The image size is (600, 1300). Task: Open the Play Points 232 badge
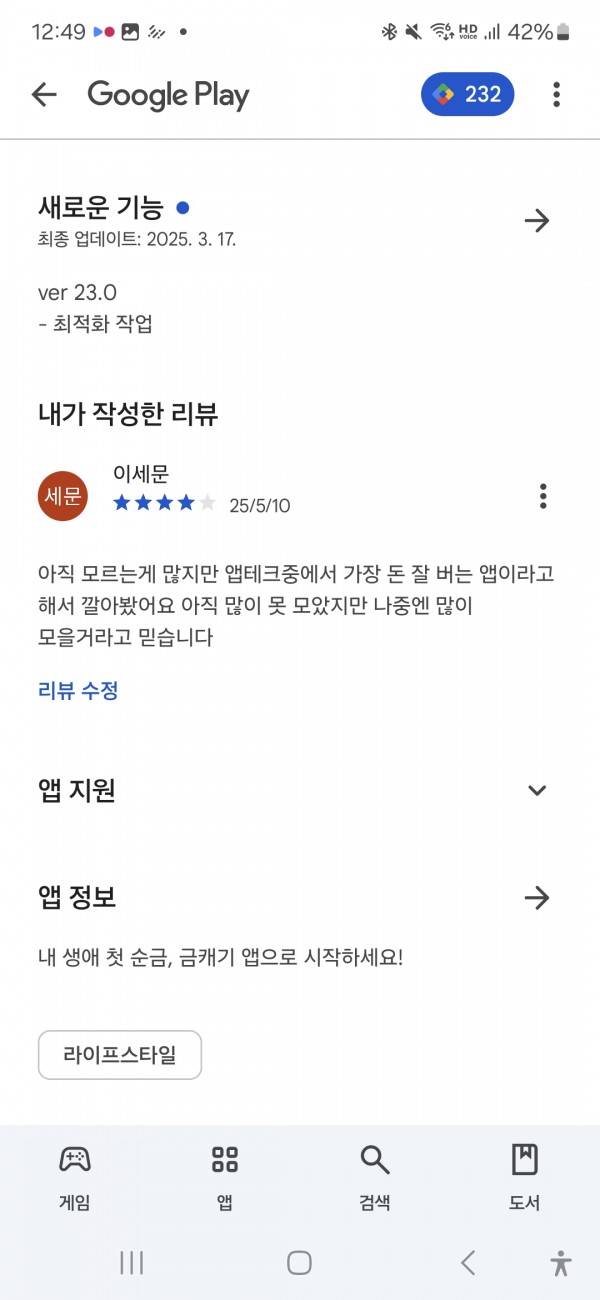(468, 95)
